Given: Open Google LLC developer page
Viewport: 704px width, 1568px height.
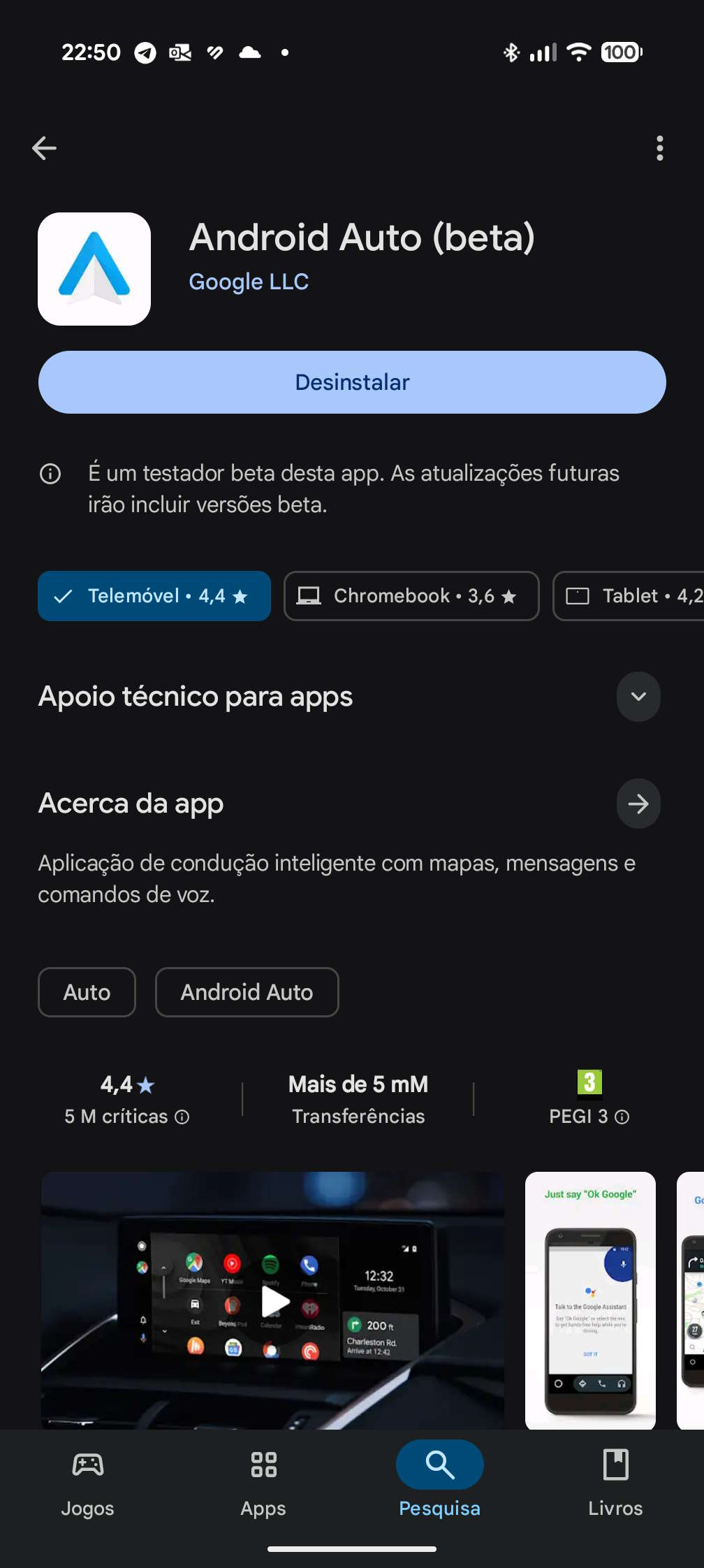Looking at the screenshot, I should click(249, 282).
